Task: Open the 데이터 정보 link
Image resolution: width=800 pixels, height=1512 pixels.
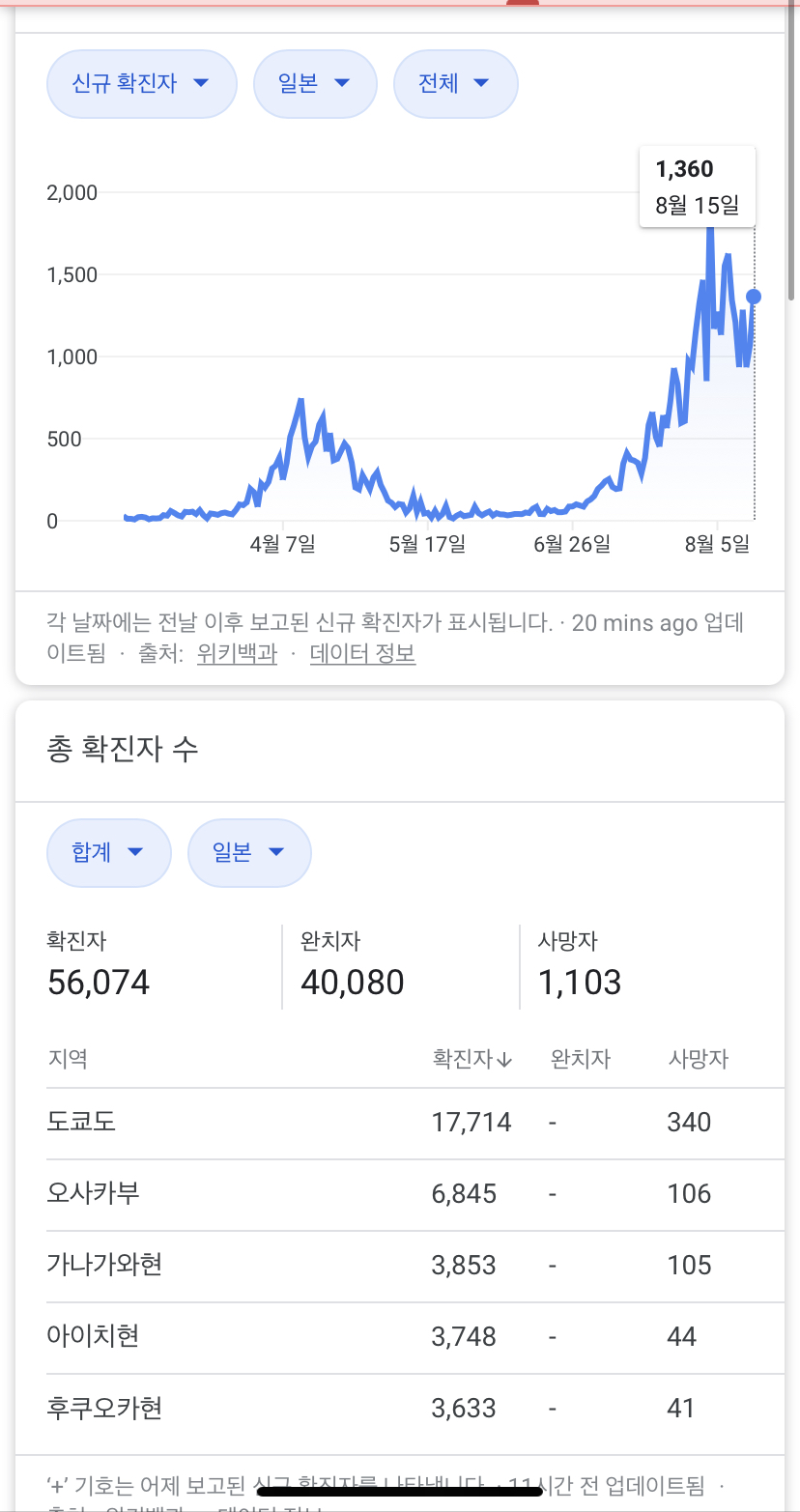Action: pyautogui.click(x=362, y=654)
